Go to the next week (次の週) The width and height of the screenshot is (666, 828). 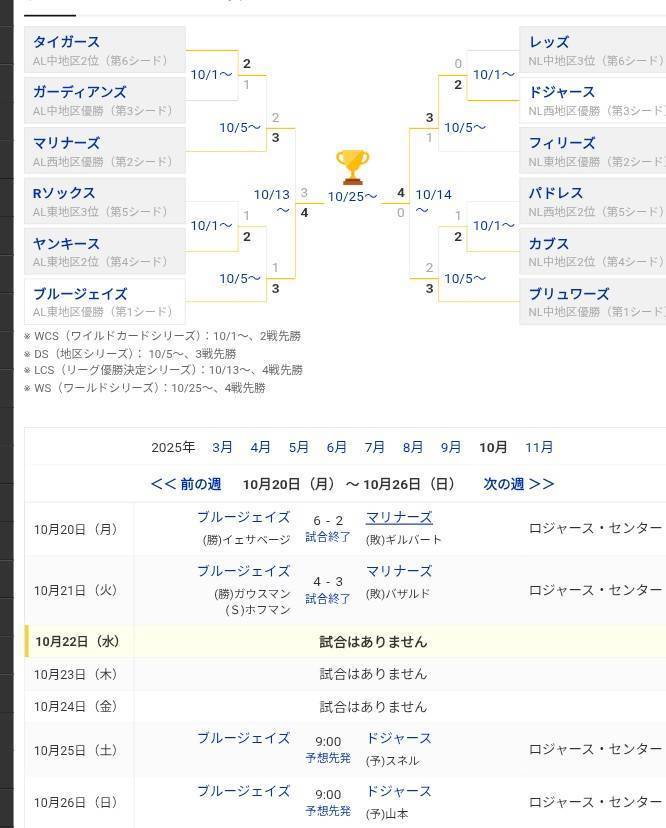pyautogui.click(x=518, y=484)
